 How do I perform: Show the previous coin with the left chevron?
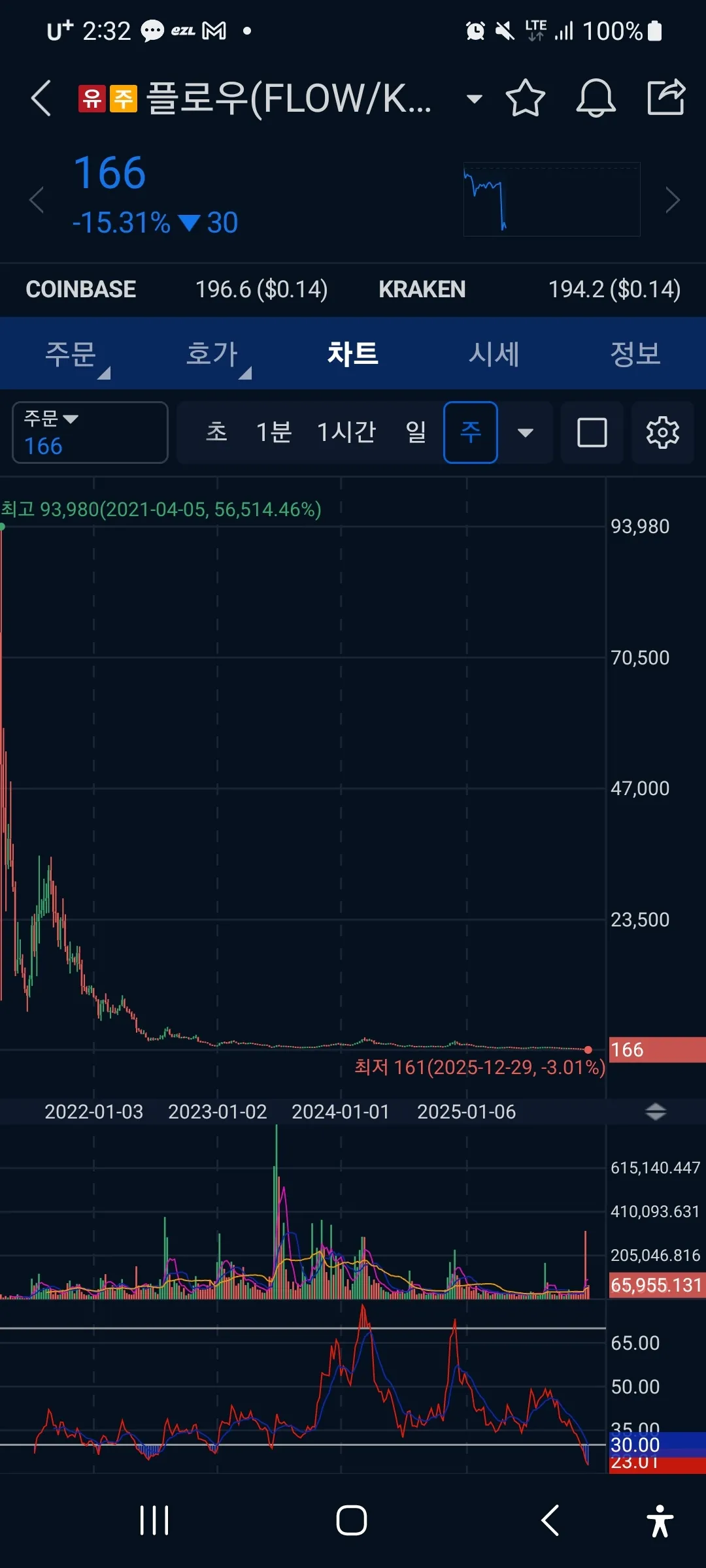(x=37, y=200)
